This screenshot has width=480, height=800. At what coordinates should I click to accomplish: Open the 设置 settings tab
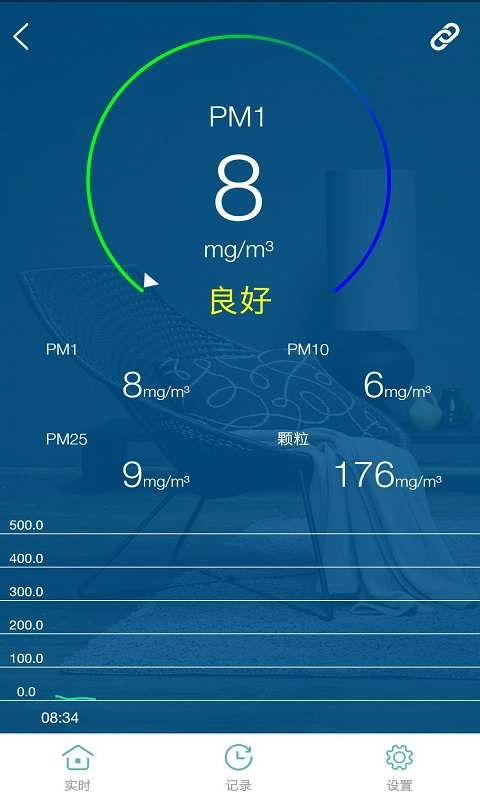[399, 767]
